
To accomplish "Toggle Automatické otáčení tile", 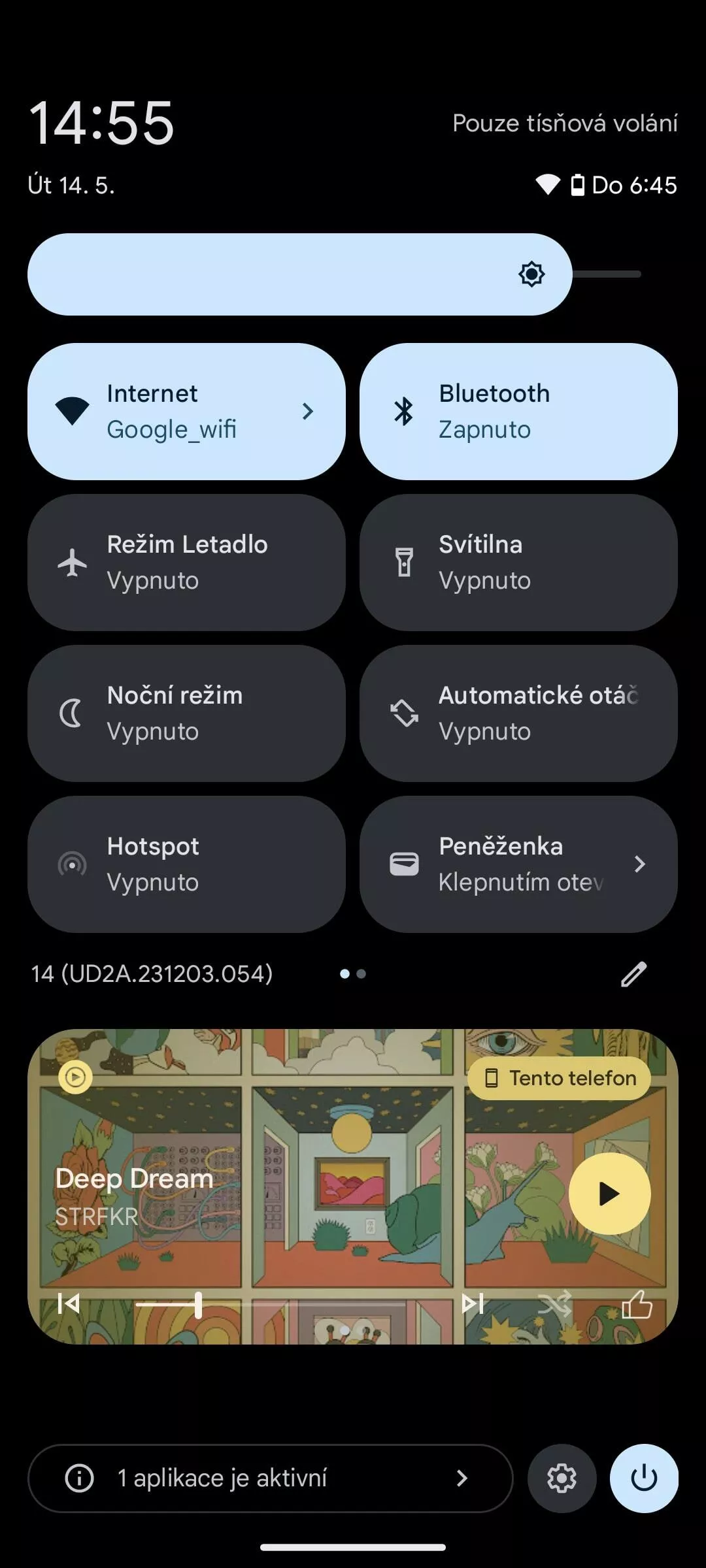I will pos(518,713).
